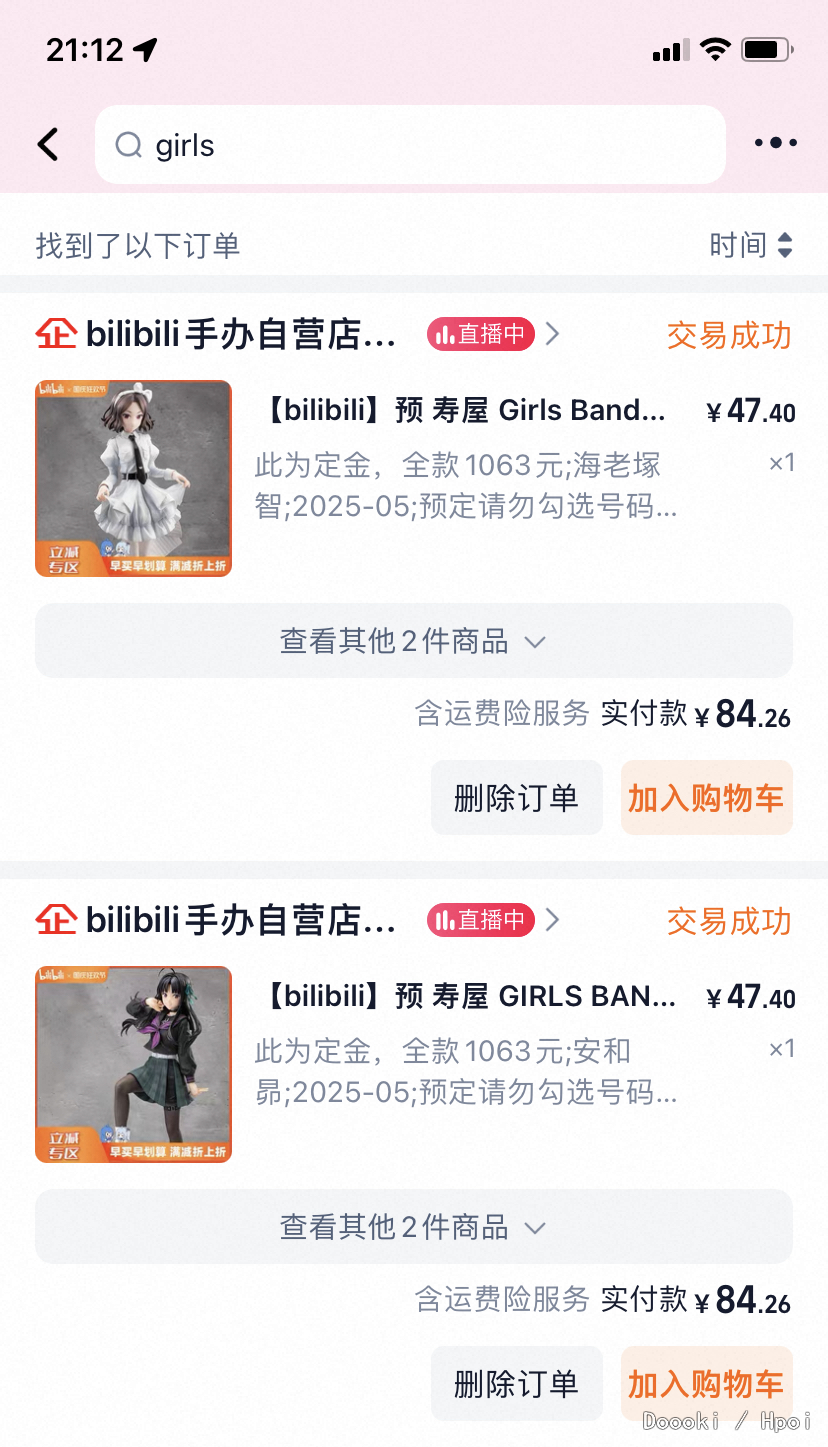The image size is (828, 1447).
Task: Expand 查看其他2件商品 in the 安和昴 order
Action: tap(414, 1227)
